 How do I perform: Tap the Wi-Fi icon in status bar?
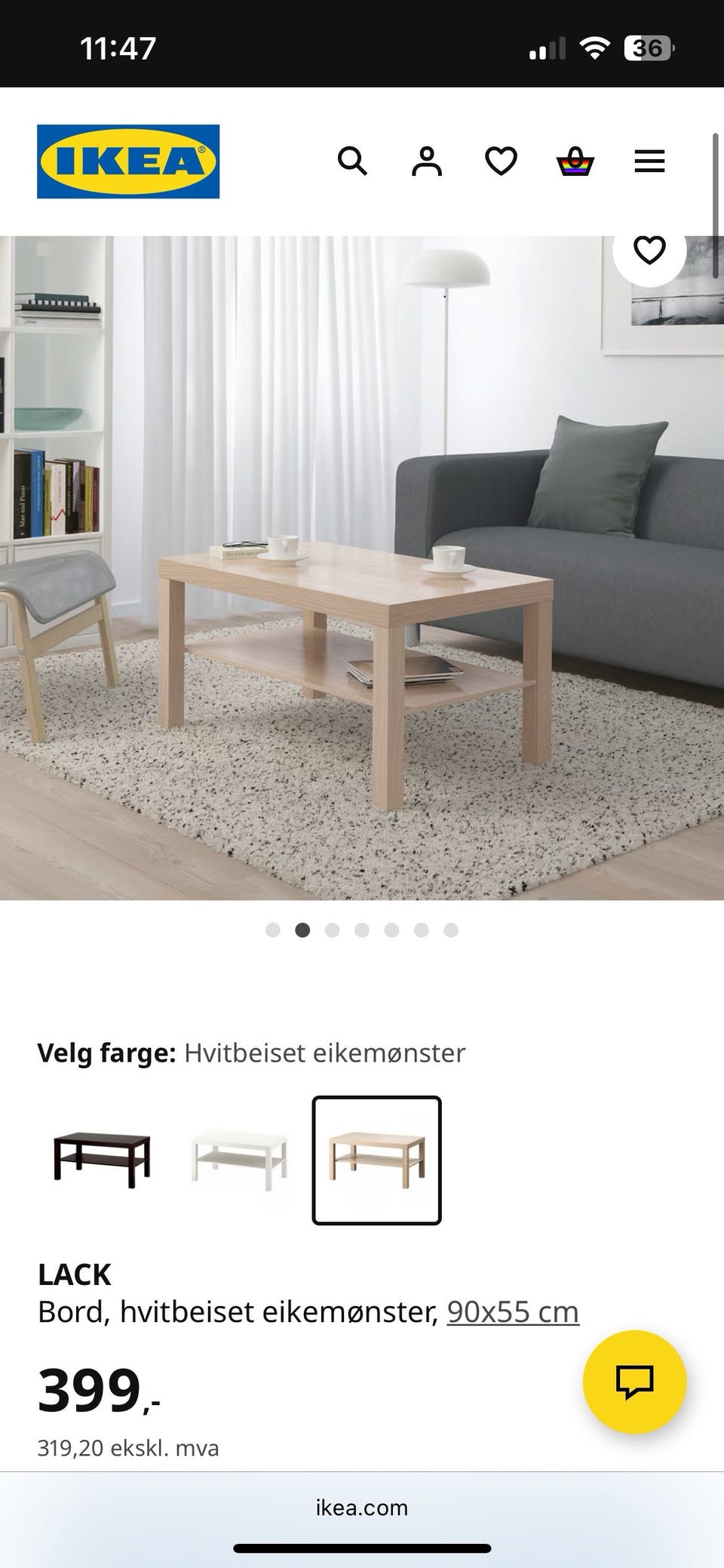pos(595,48)
